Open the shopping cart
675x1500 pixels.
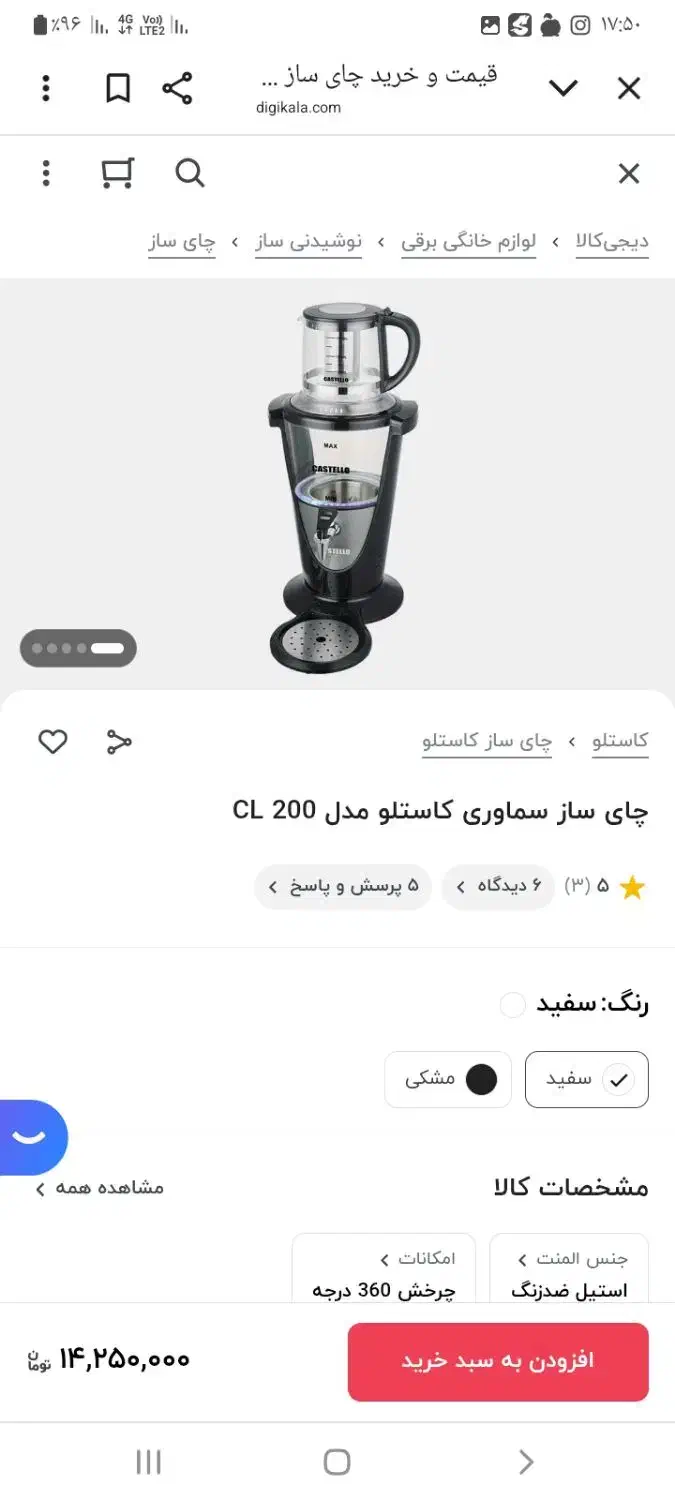pyautogui.click(x=117, y=174)
